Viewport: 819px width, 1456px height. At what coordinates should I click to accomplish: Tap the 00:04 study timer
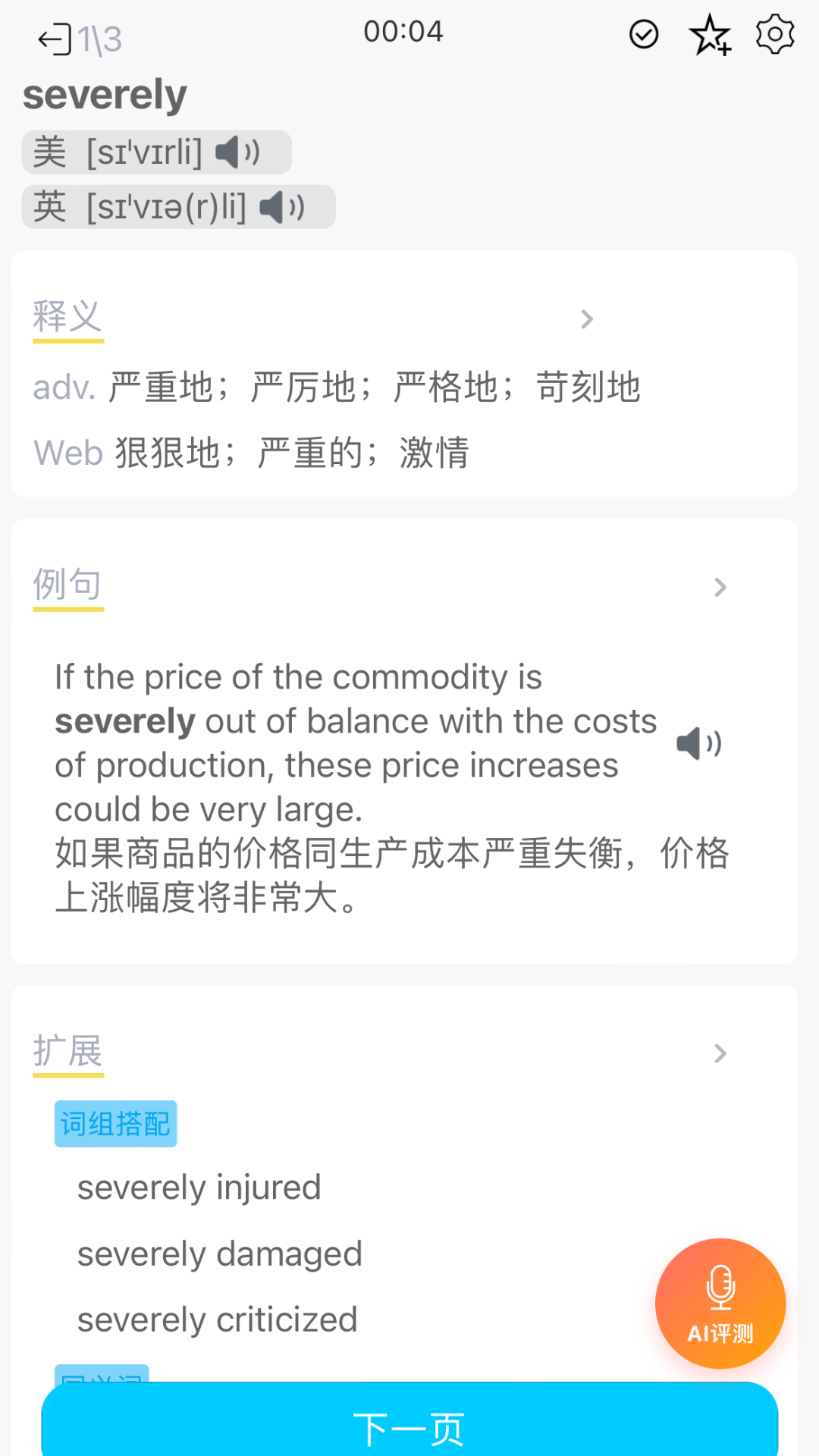405,31
